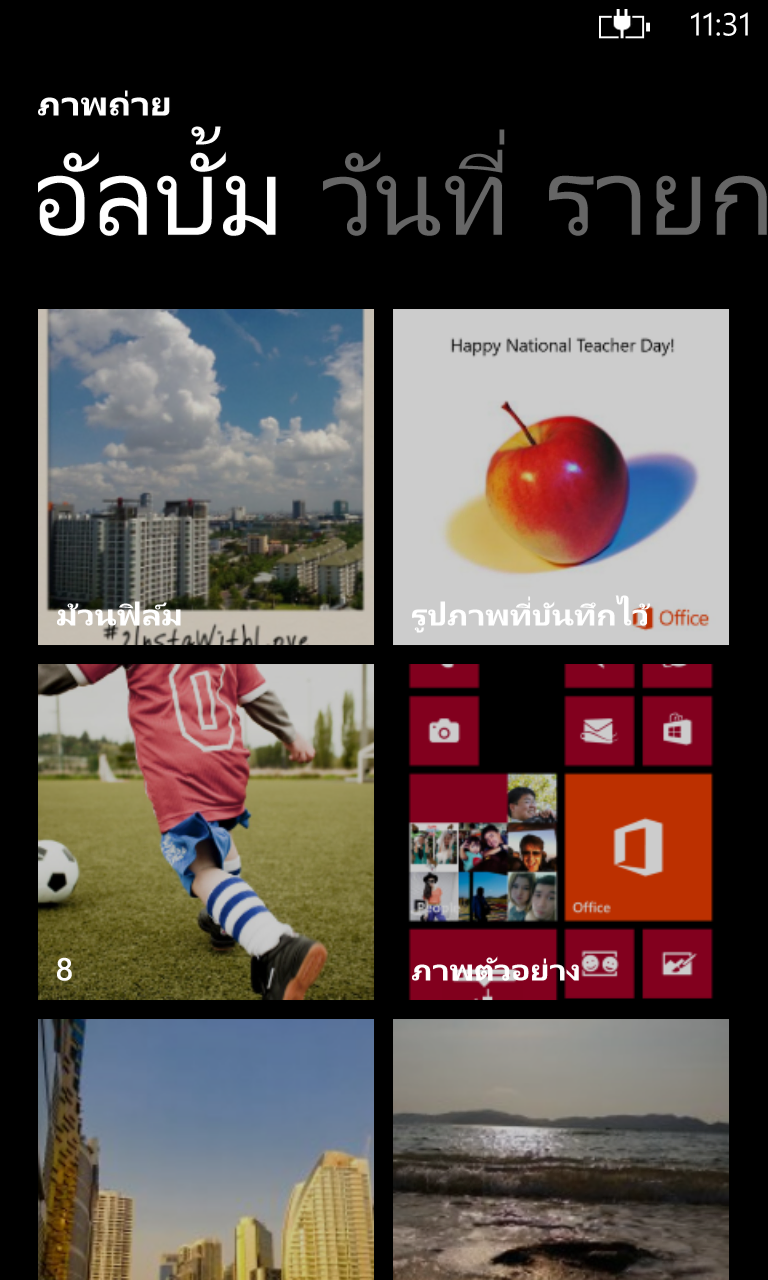Open the album labeled 8
This screenshot has height=1280, width=768.
click(x=206, y=832)
